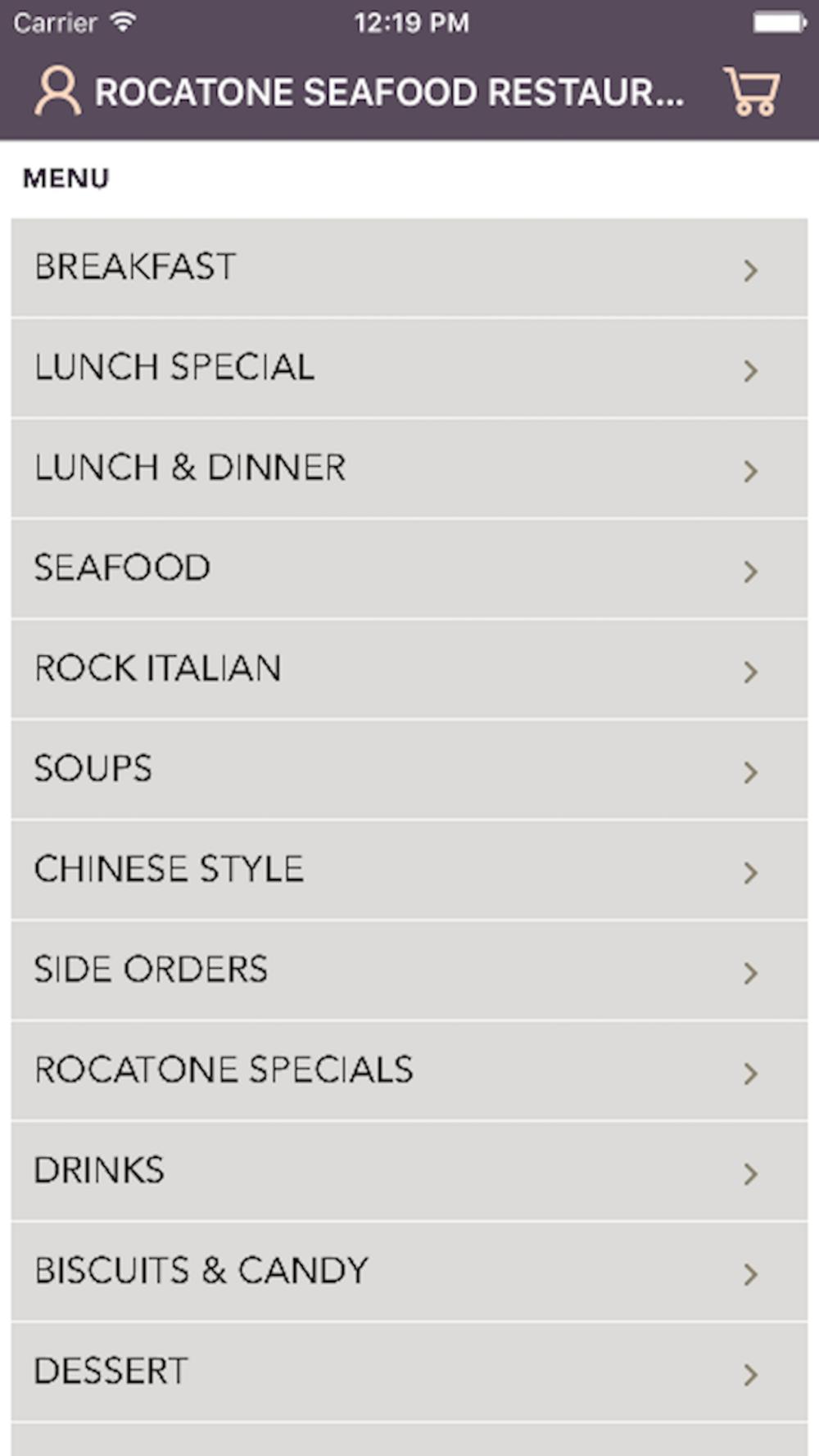819x1456 pixels.
Task: View the Dessert category
Action: [409, 1372]
